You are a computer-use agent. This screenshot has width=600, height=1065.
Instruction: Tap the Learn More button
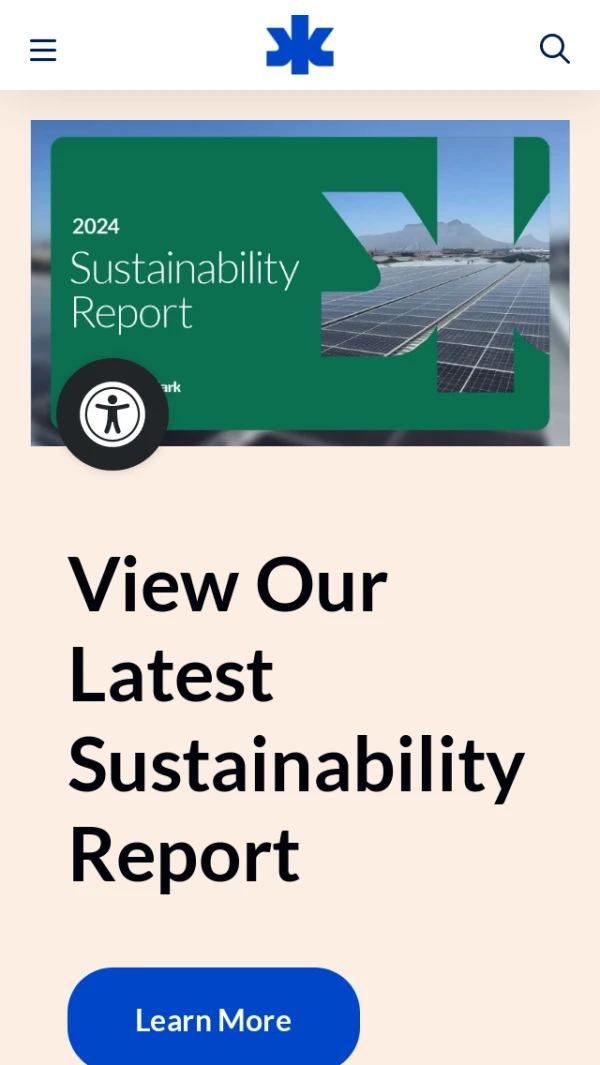pyautogui.click(x=213, y=1019)
